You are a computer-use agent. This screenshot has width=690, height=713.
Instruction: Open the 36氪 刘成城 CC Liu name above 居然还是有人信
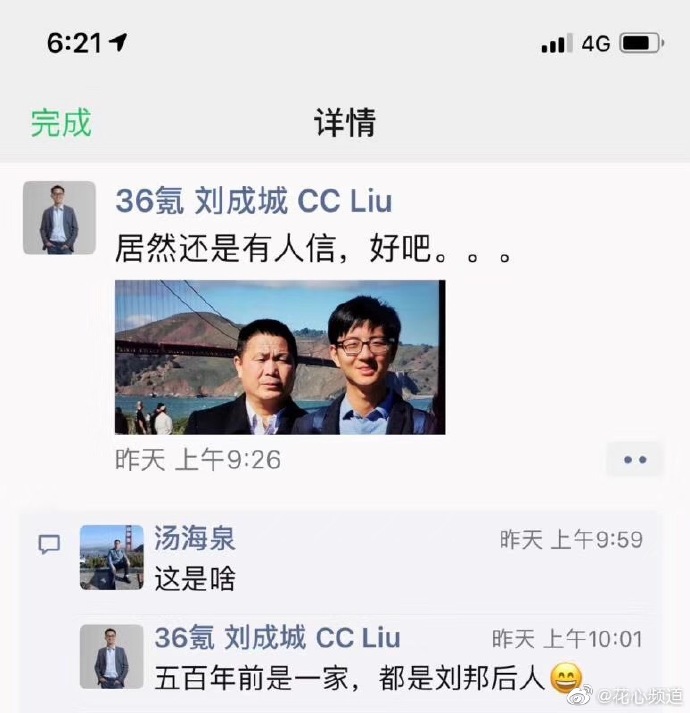254,201
